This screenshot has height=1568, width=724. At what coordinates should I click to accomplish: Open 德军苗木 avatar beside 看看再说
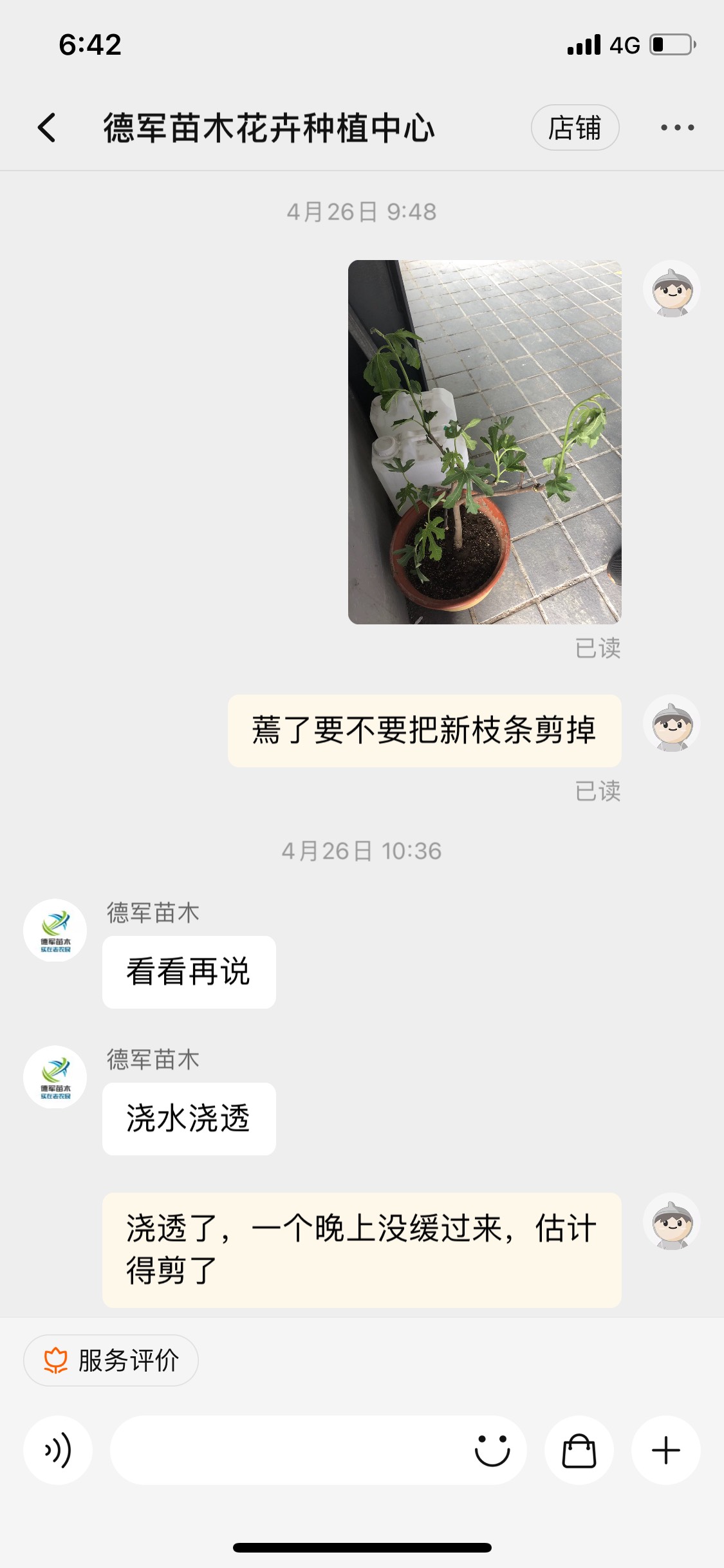55,930
